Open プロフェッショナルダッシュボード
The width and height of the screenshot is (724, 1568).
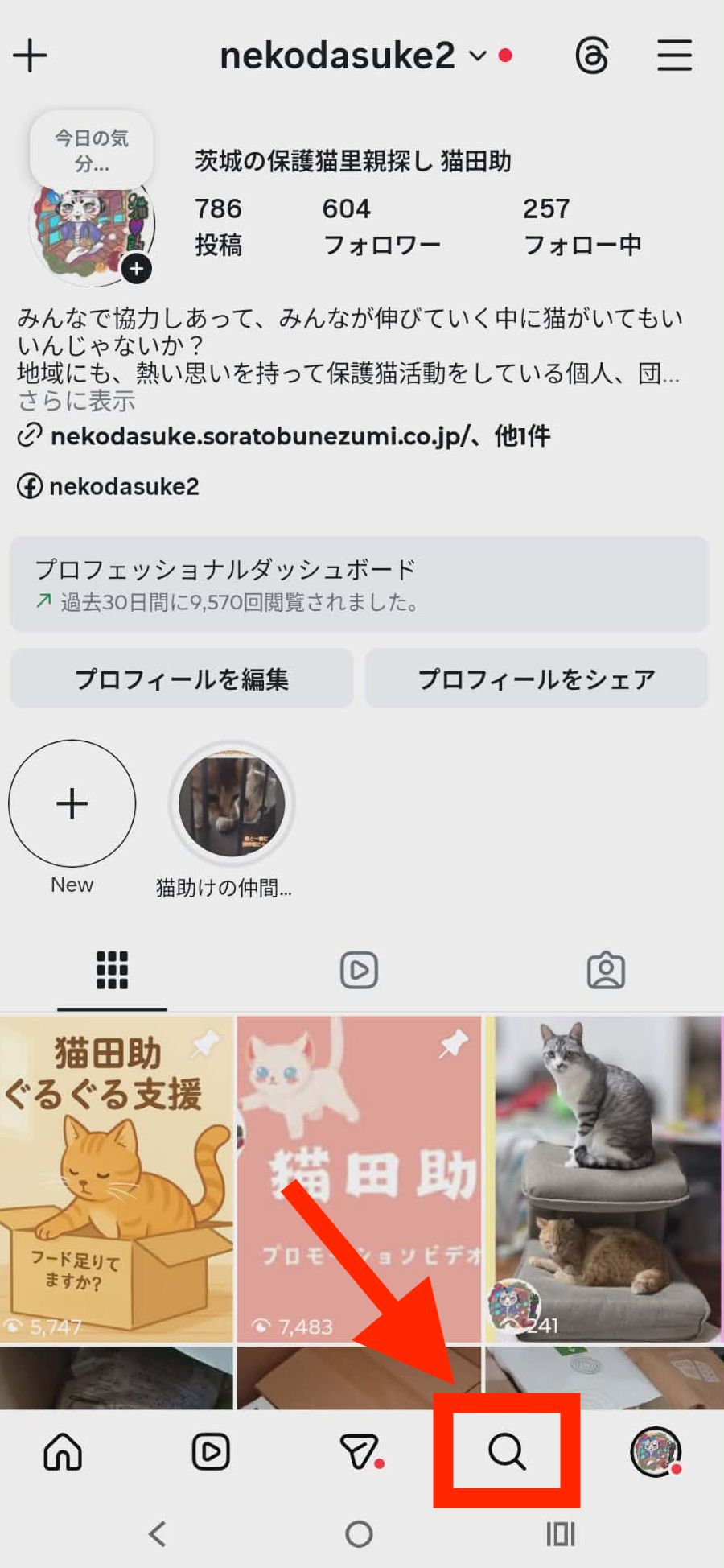tap(359, 584)
